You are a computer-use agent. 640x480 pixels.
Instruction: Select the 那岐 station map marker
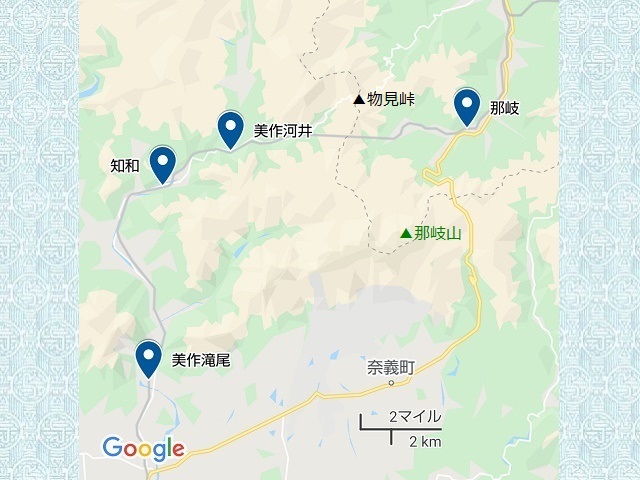pyautogui.click(x=467, y=106)
